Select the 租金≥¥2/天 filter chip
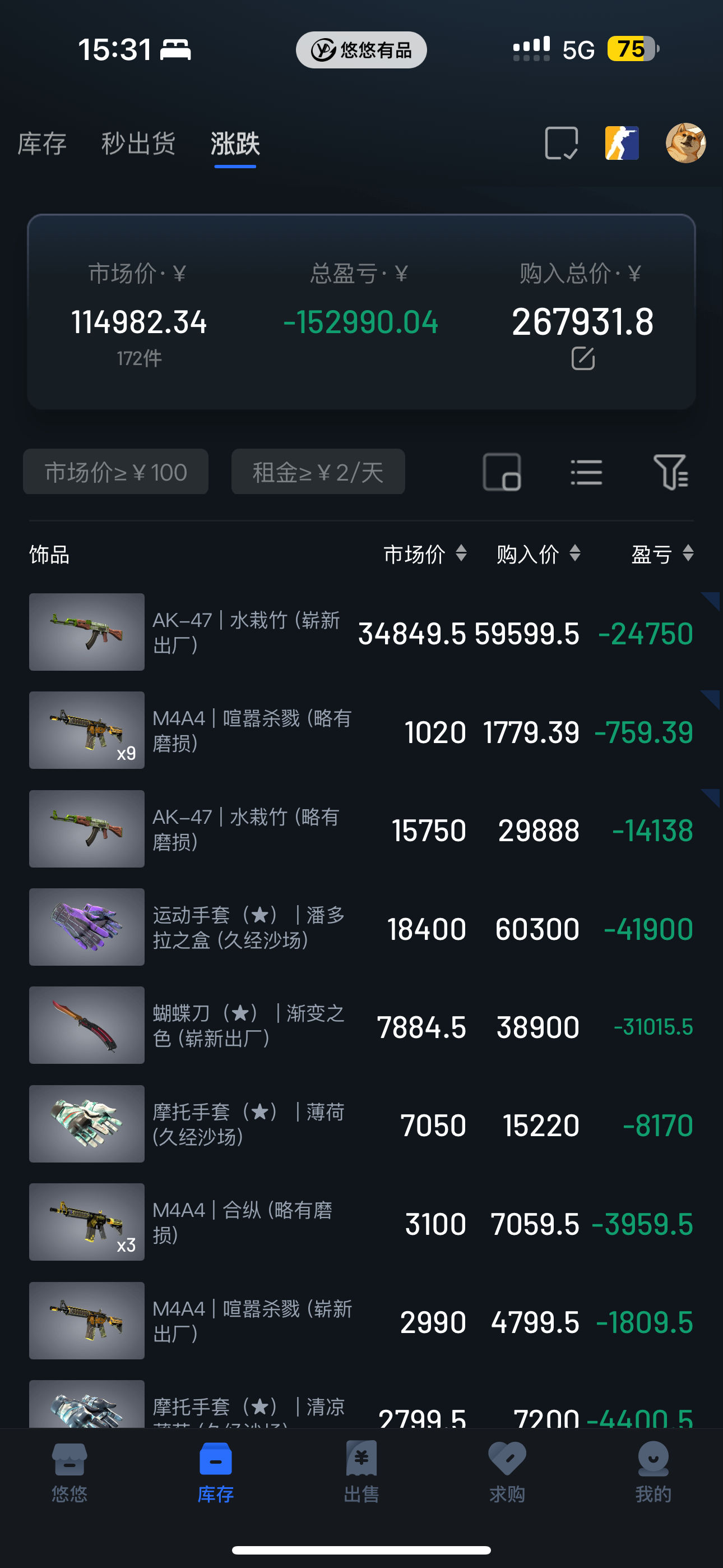This screenshot has height=1568, width=723. click(x=318, y=472)
